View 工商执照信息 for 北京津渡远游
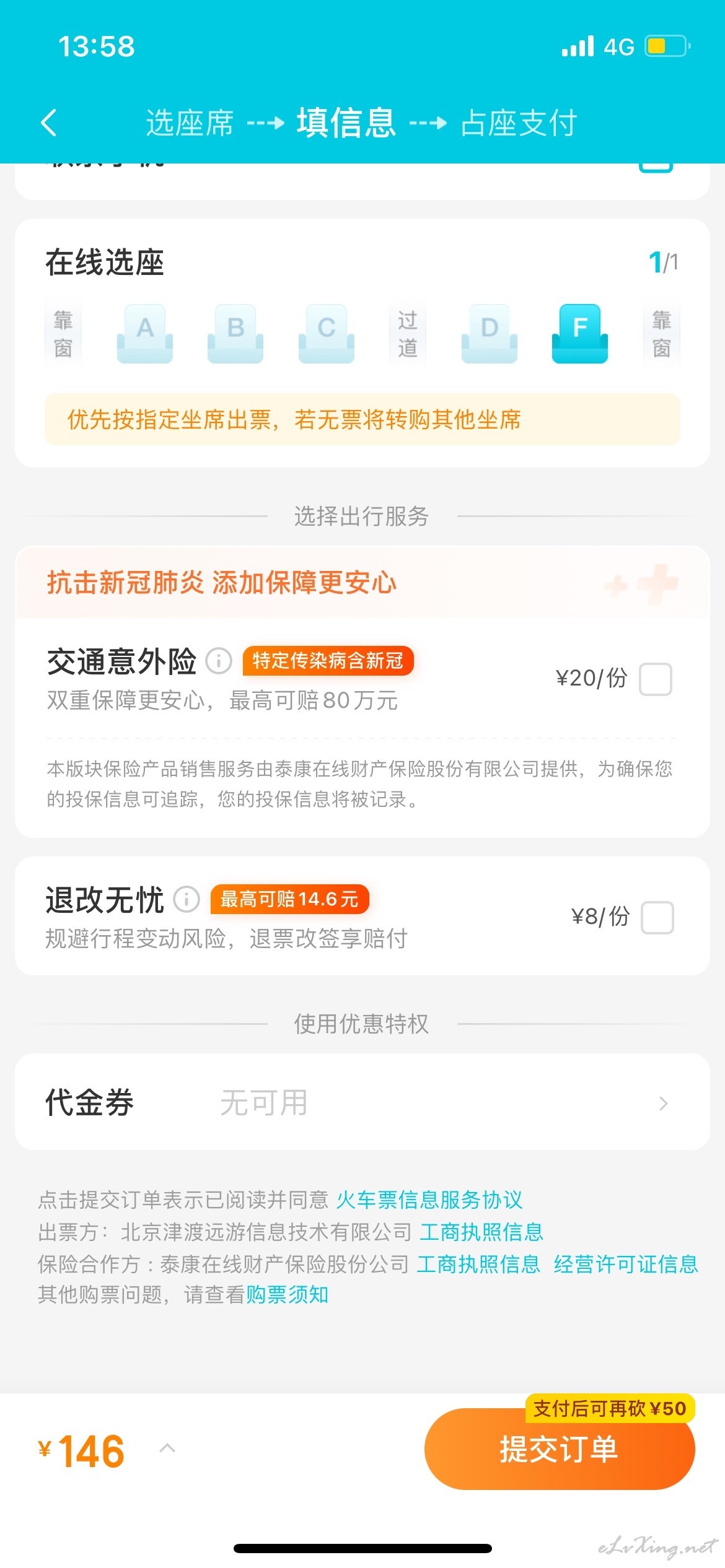The image size is (725, 1568). (481, 1232)
